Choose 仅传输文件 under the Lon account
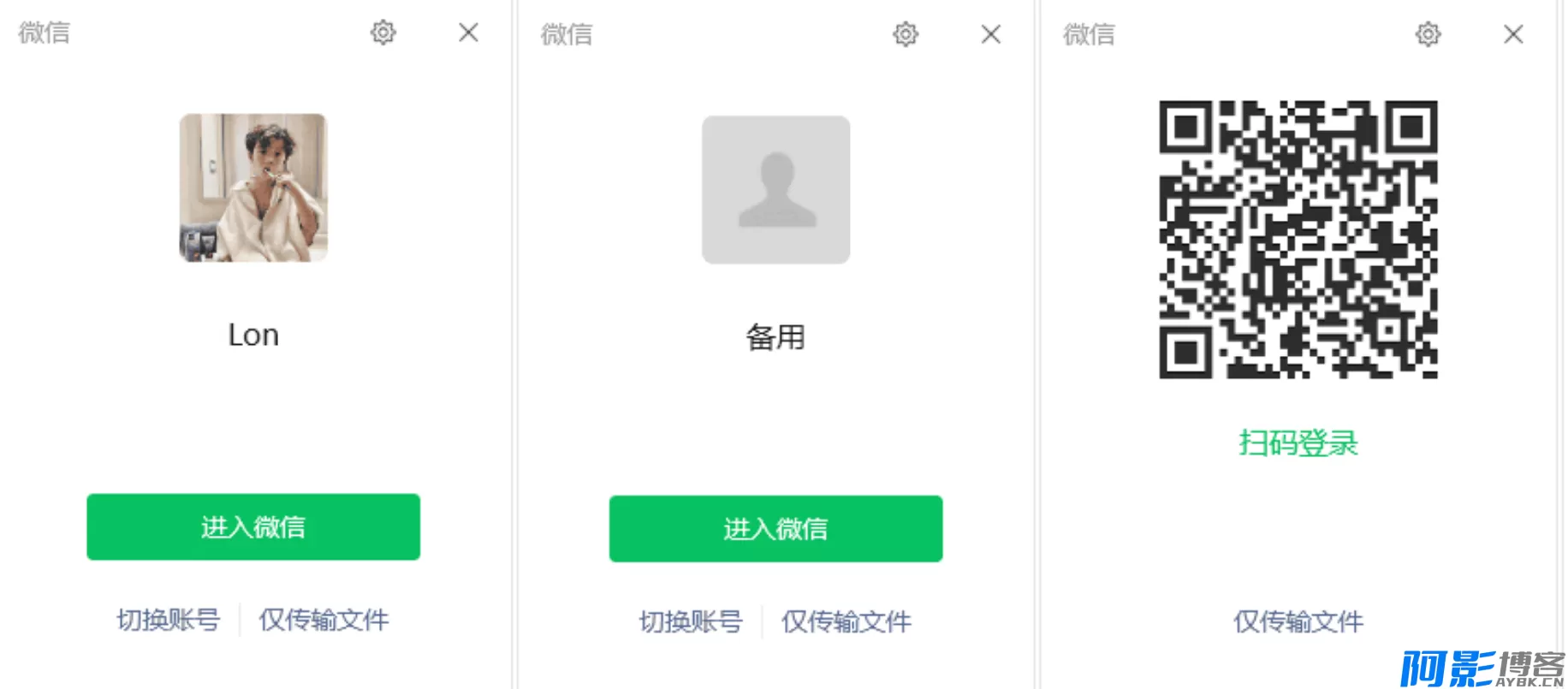 (x=324, y=620)
